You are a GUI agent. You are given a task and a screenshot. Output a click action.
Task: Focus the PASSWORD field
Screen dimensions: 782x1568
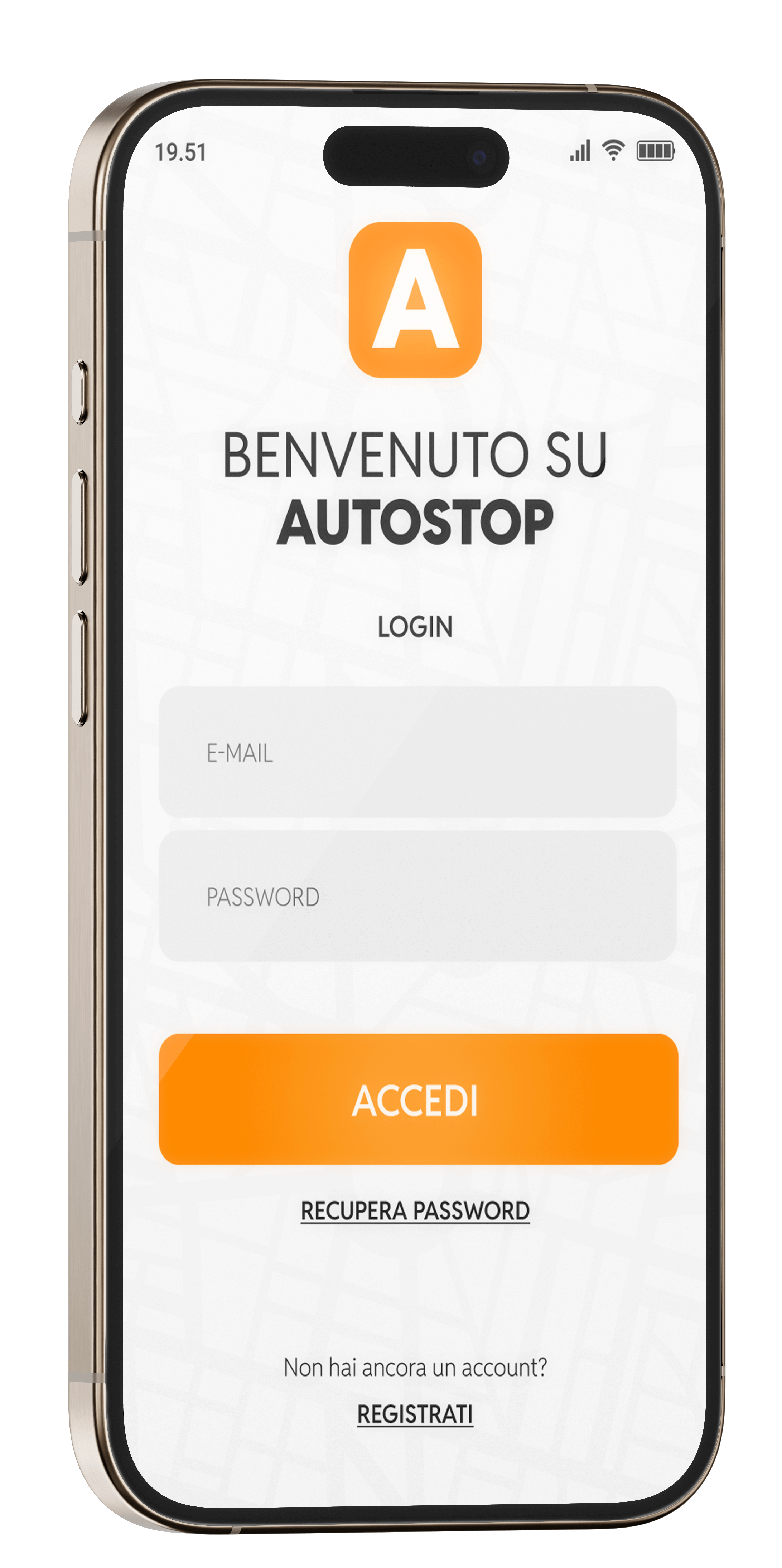(417, 896)
